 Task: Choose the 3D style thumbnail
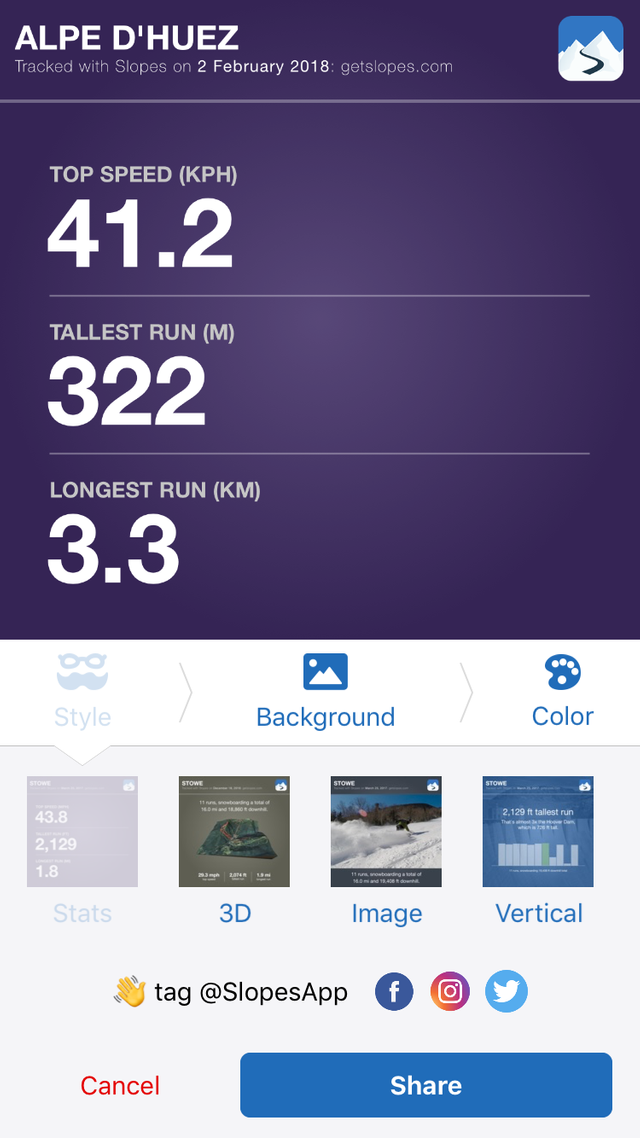point(234,832)
